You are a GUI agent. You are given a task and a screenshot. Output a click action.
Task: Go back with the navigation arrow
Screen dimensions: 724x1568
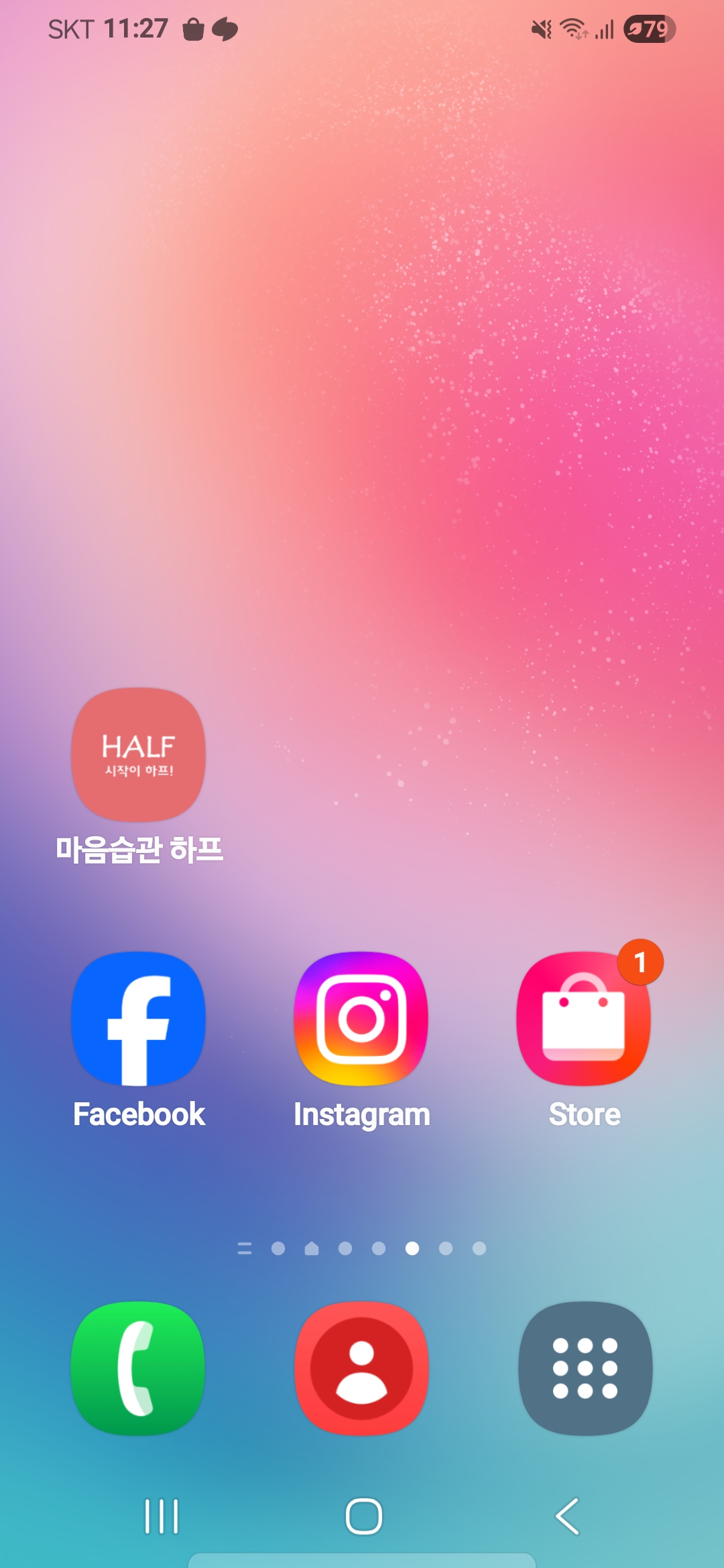(x=567, y=1516)
